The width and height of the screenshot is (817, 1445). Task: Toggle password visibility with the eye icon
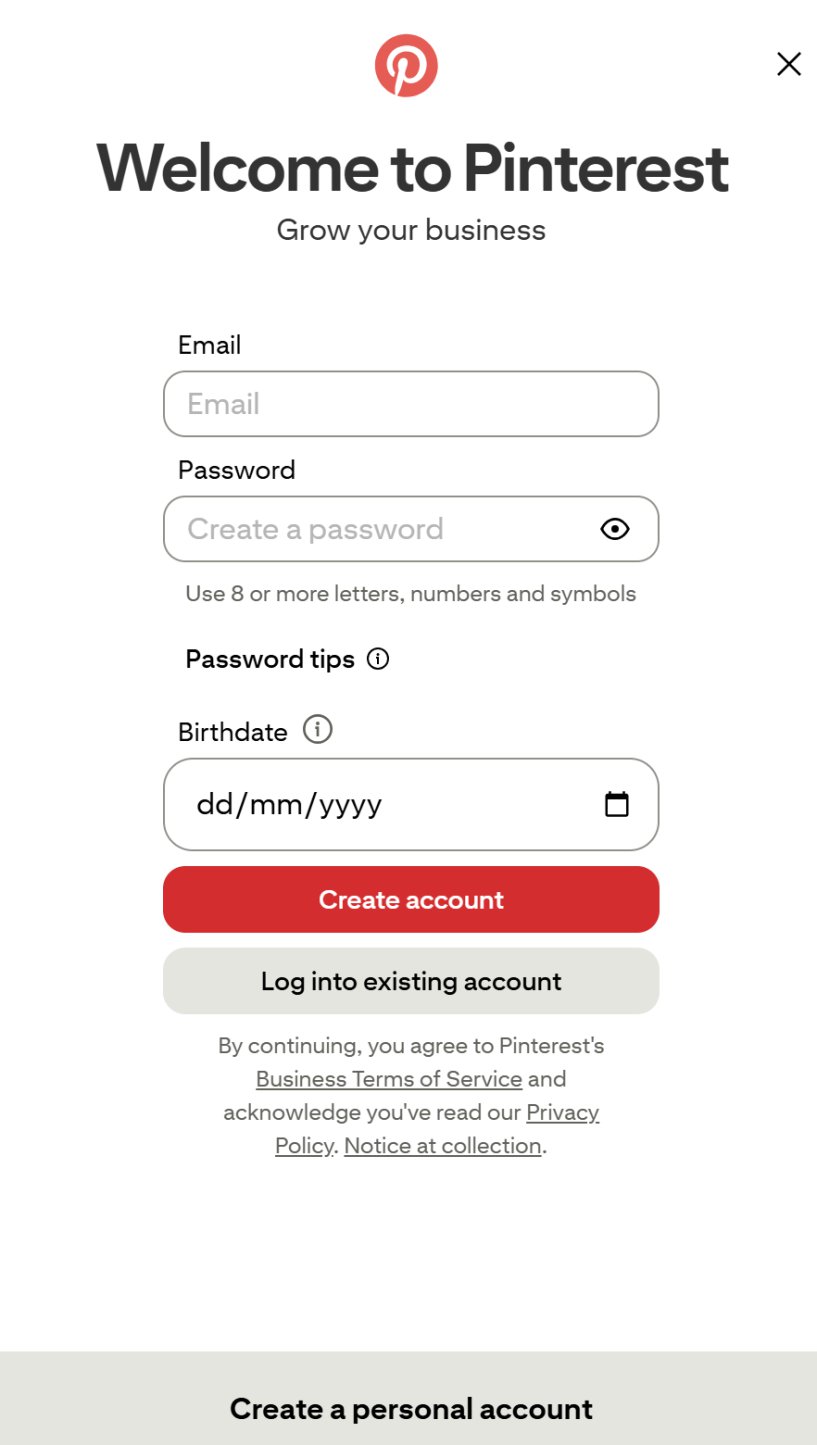614,529
